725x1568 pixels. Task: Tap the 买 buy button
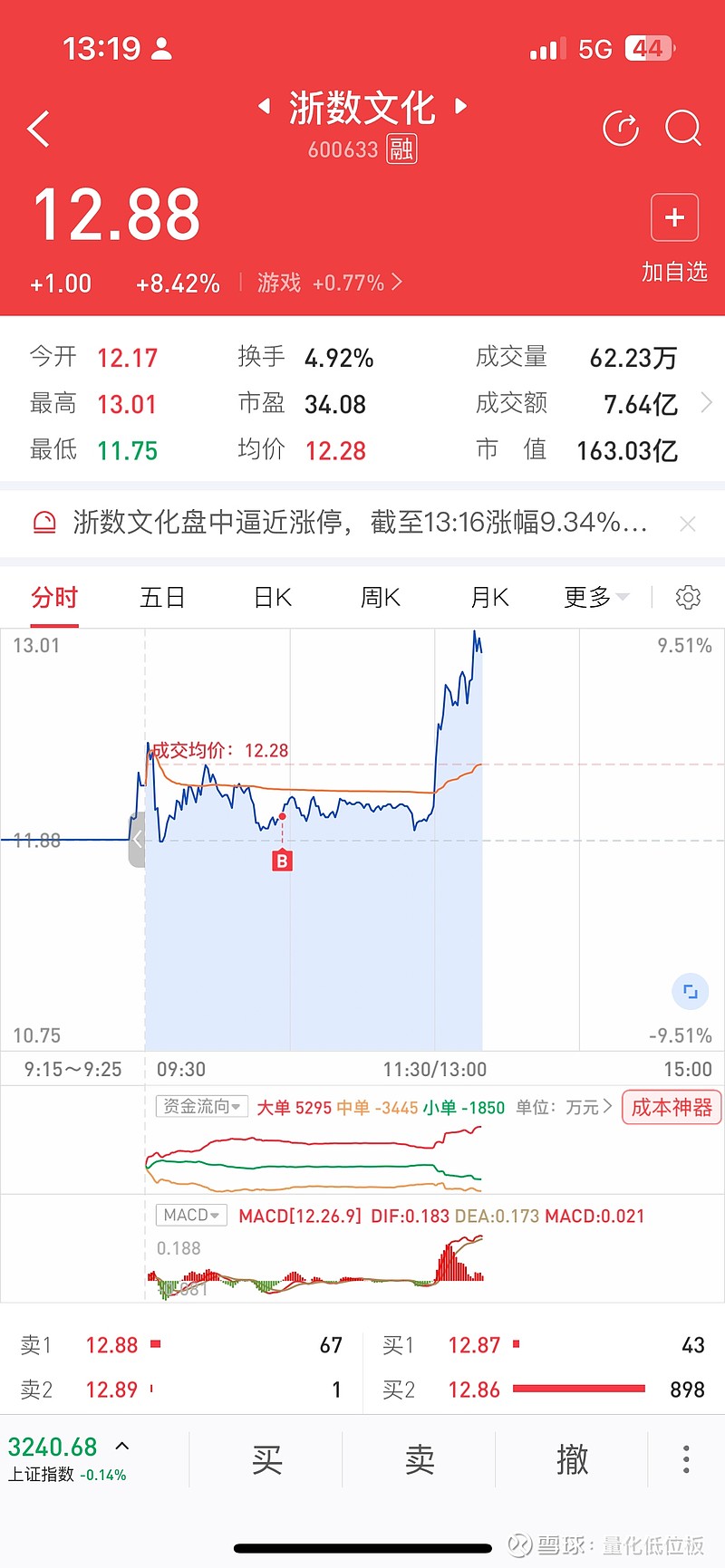(x=267, y=1458)
